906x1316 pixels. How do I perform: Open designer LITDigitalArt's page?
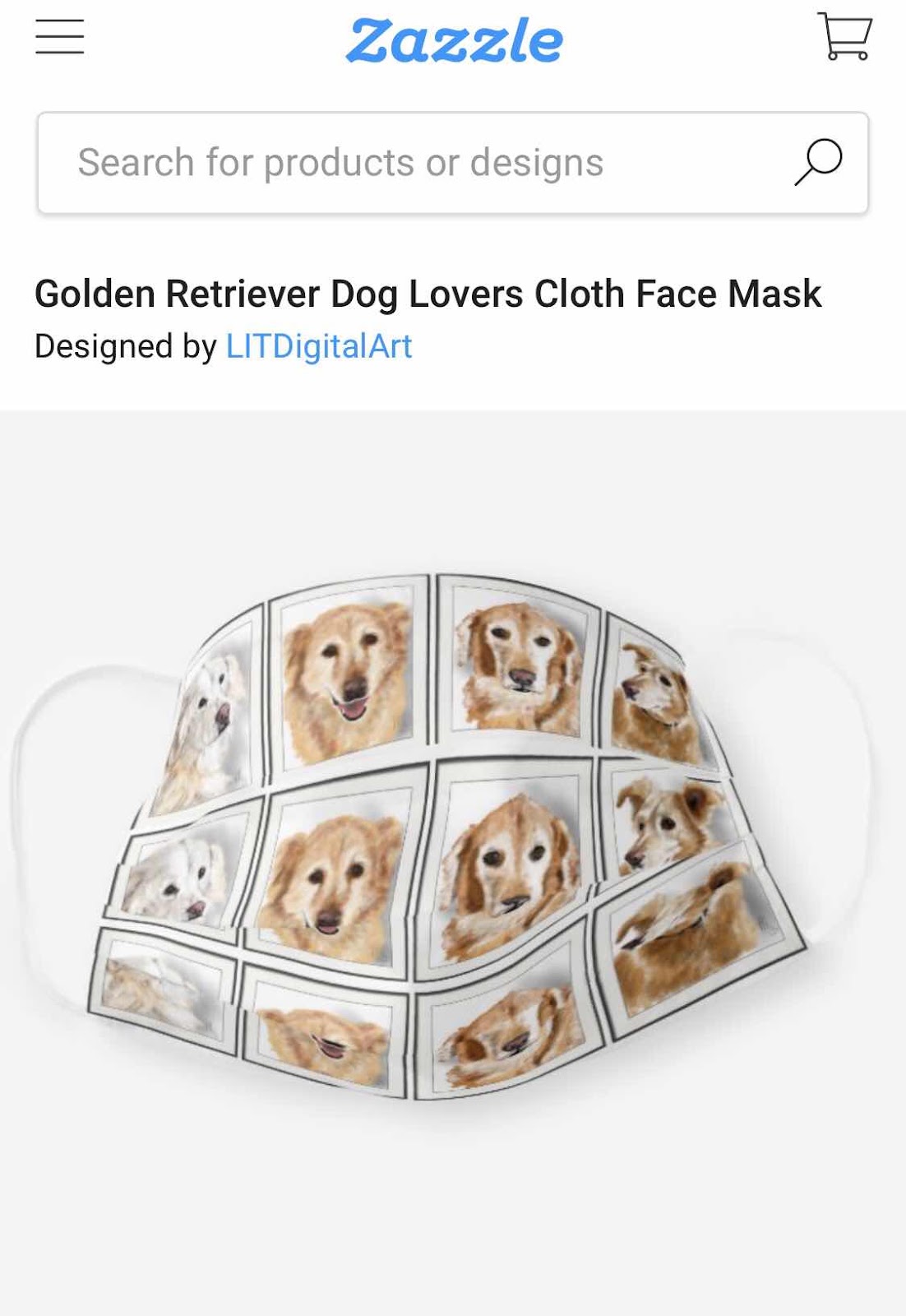(x=319, y=346)
